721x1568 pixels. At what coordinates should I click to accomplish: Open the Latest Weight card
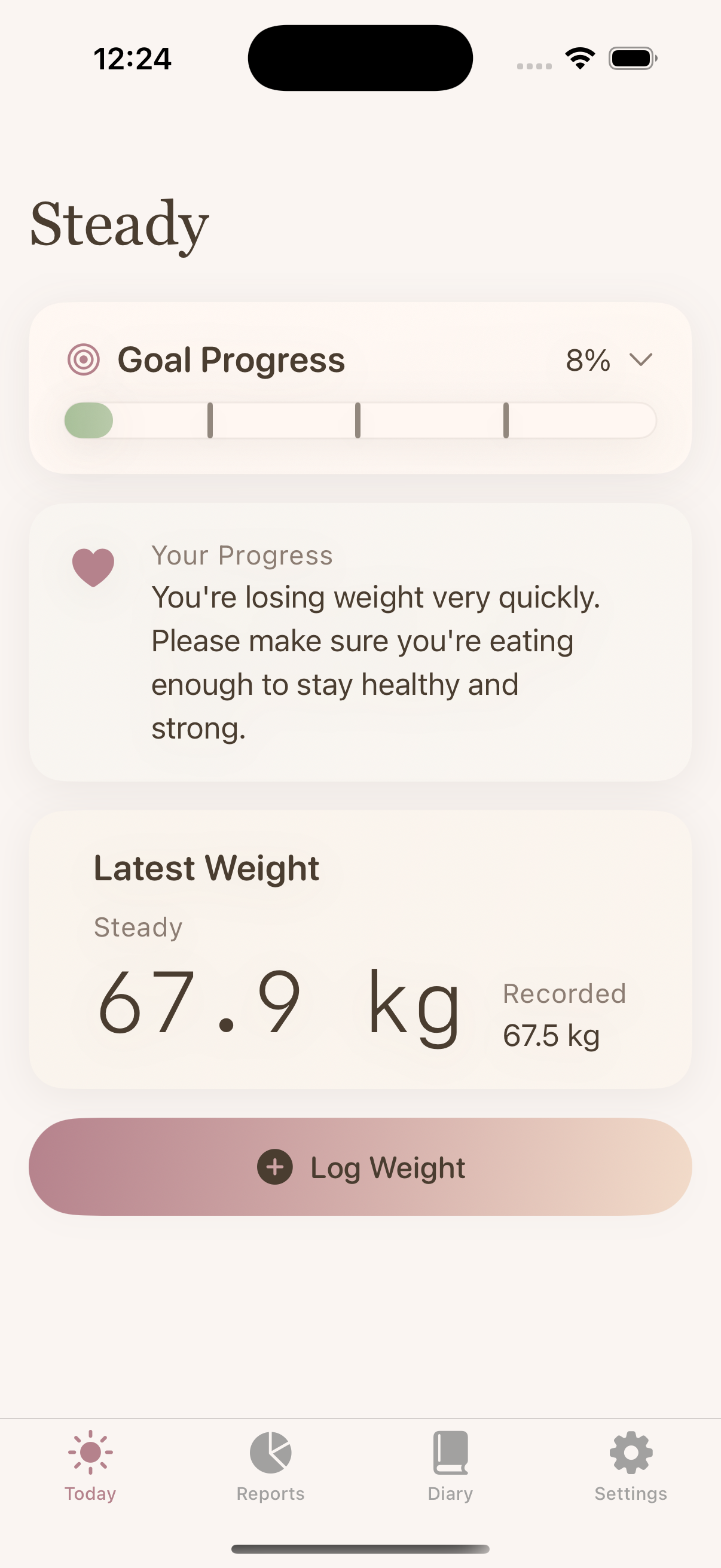pos(360,948)
